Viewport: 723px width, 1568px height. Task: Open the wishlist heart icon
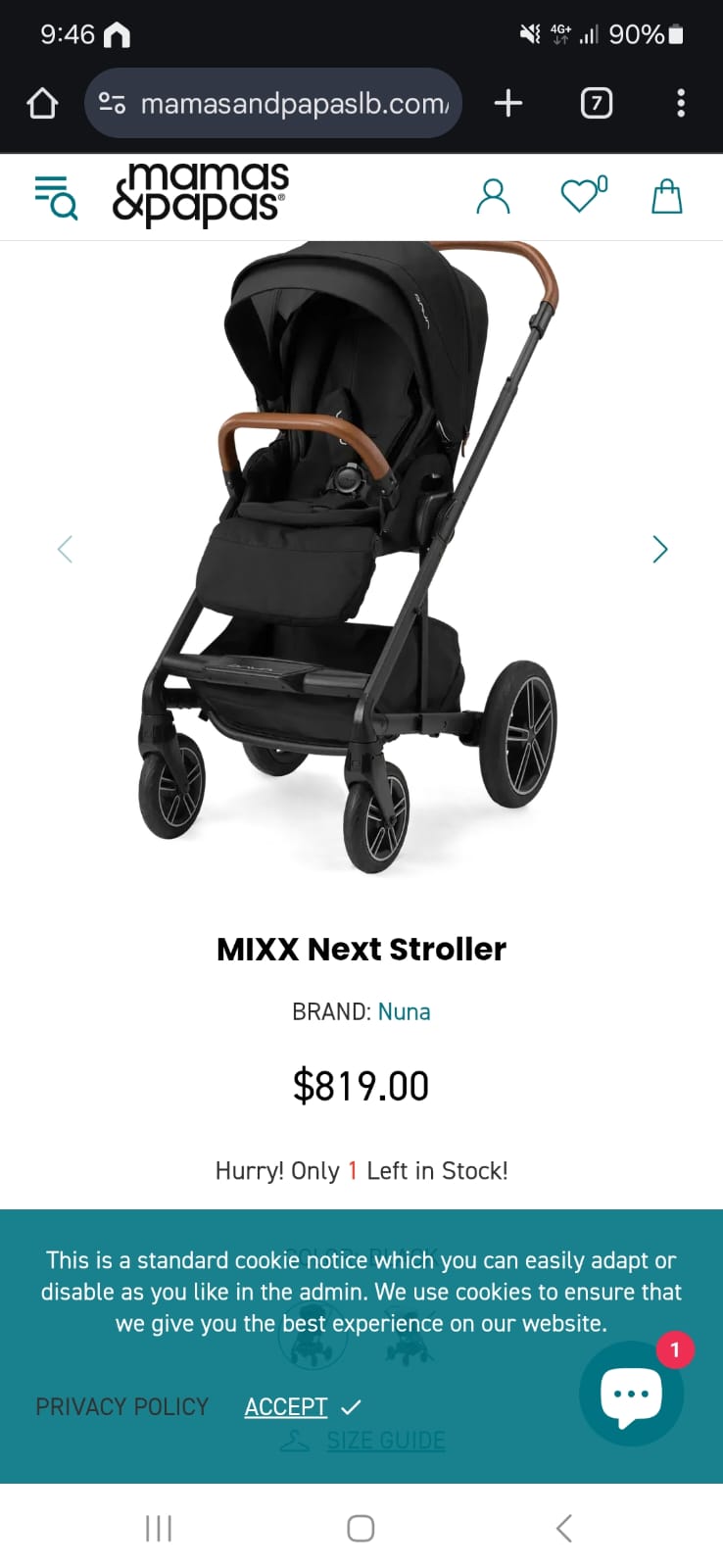[582, 195]
